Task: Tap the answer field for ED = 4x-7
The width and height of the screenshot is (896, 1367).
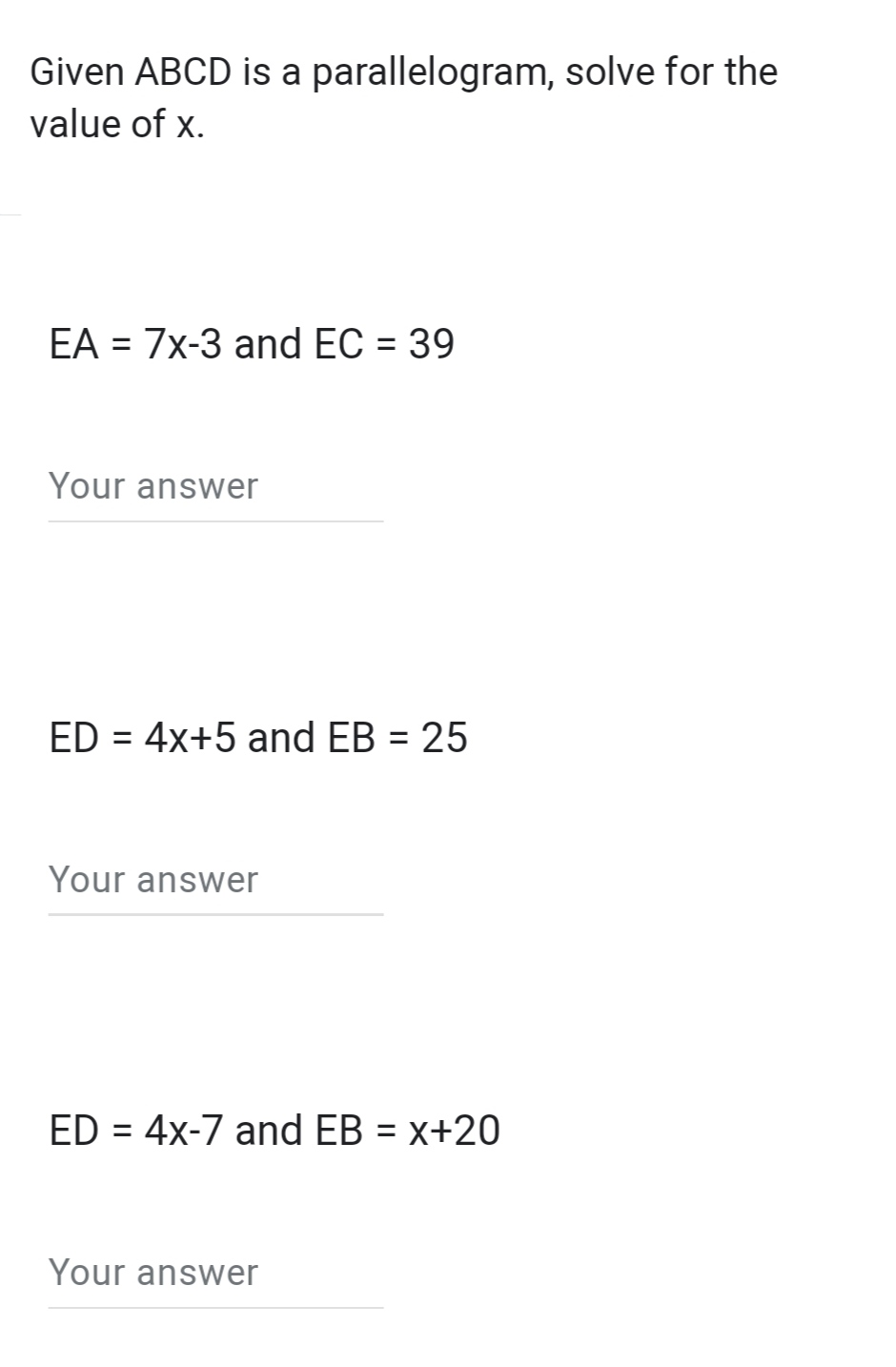Action: 215,1273
